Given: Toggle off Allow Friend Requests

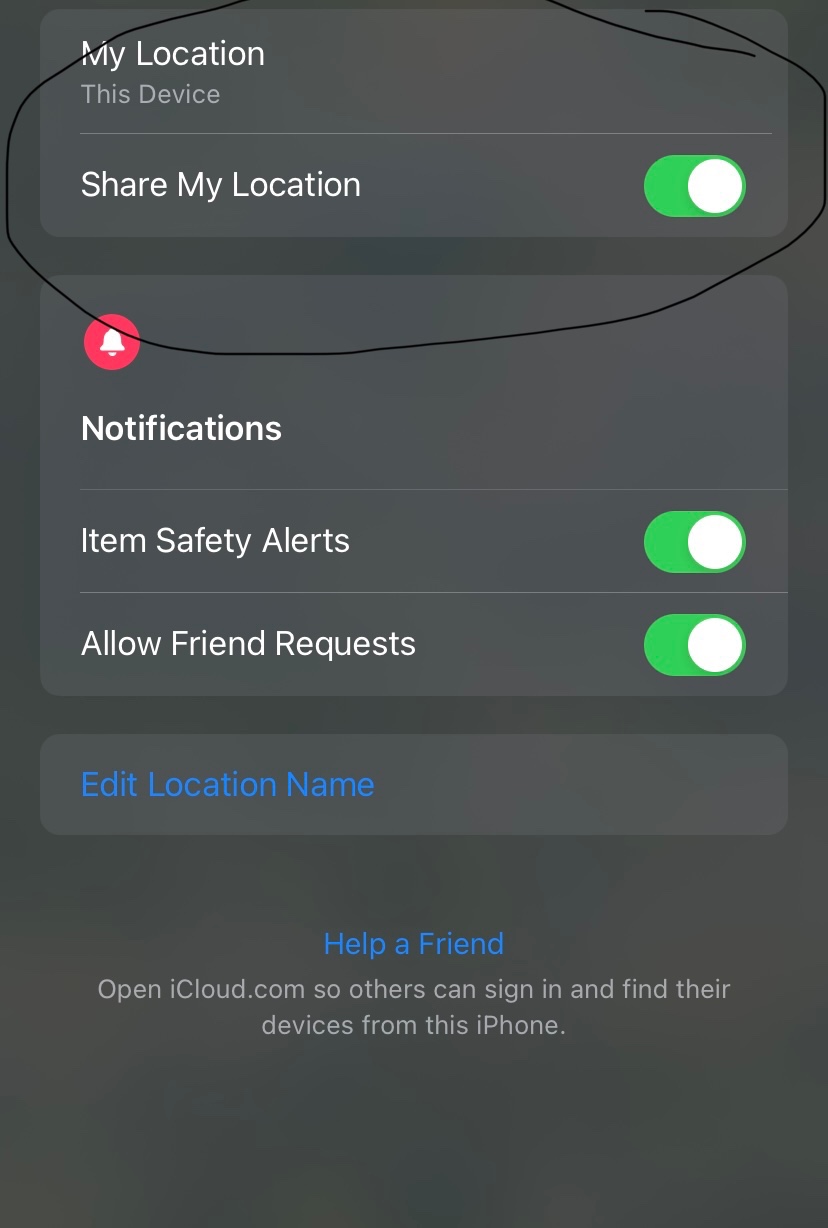Looking at the screenshot, I should click(694, 645).
